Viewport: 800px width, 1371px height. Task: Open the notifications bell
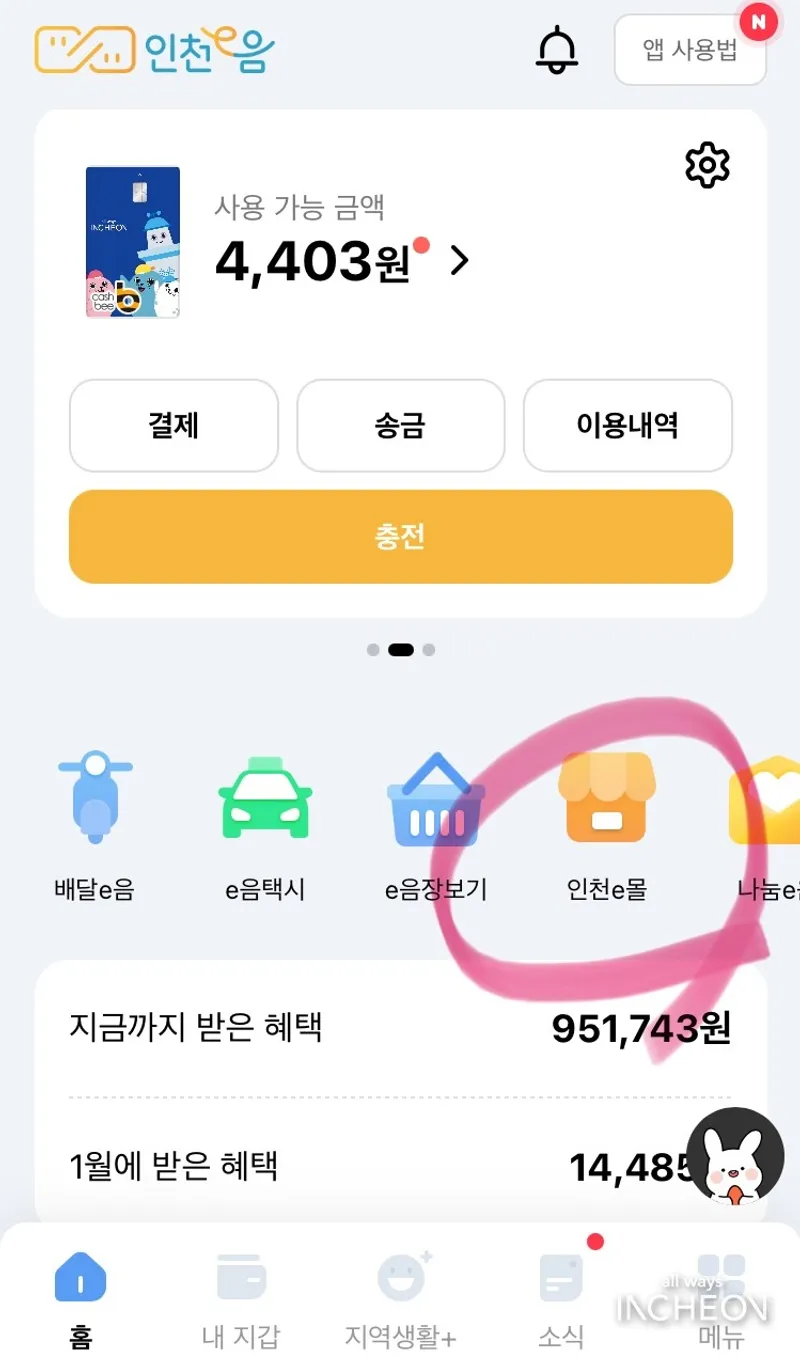pos(557,49)
